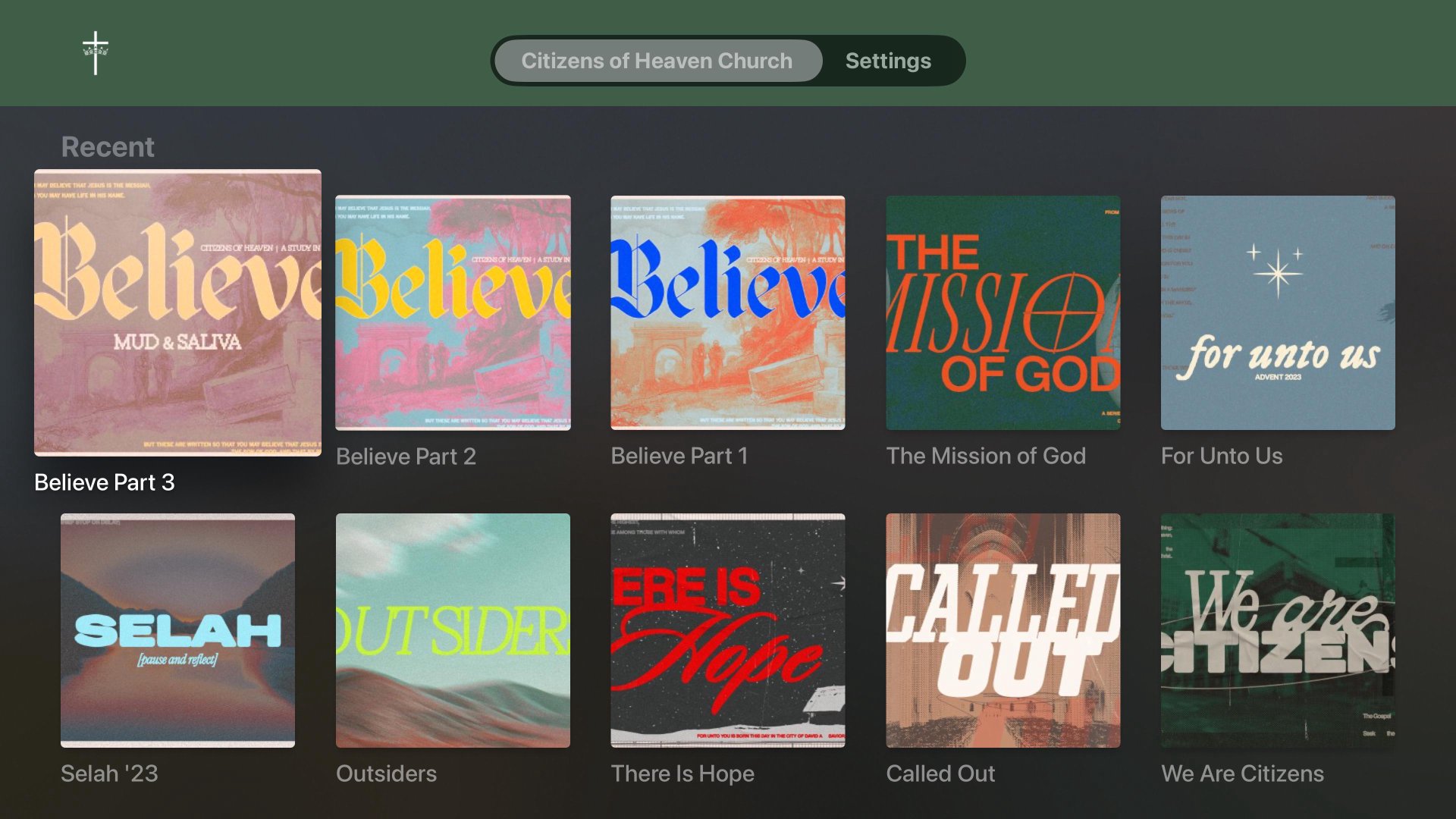1456x819 pixels.
Task: Open the Believe Part 1 series
Action: point(728,312)
